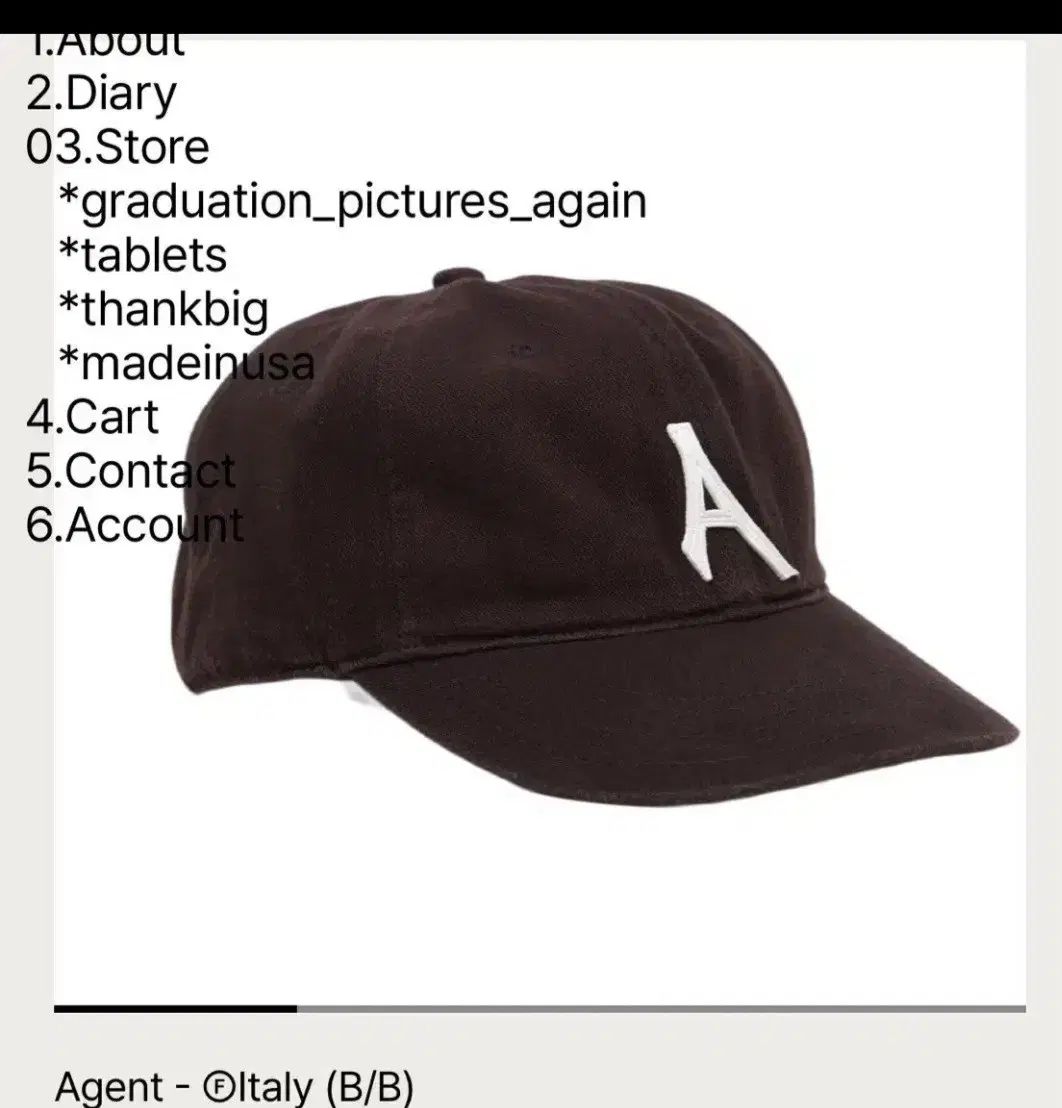Open graduation_pictures_again collection

(x=352, y=202)
